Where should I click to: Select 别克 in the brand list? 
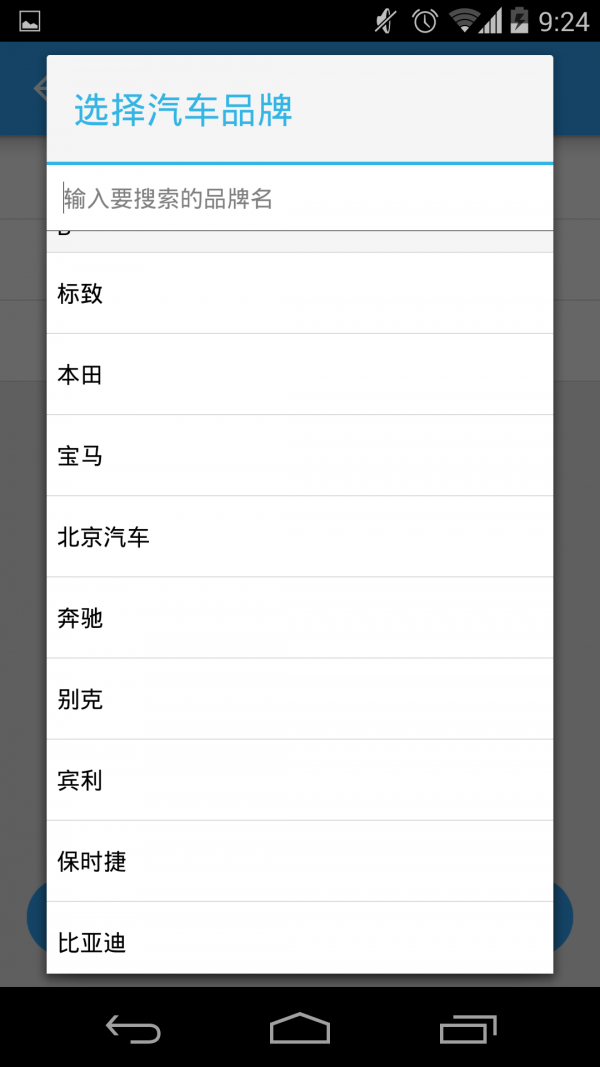coord(300,699)
